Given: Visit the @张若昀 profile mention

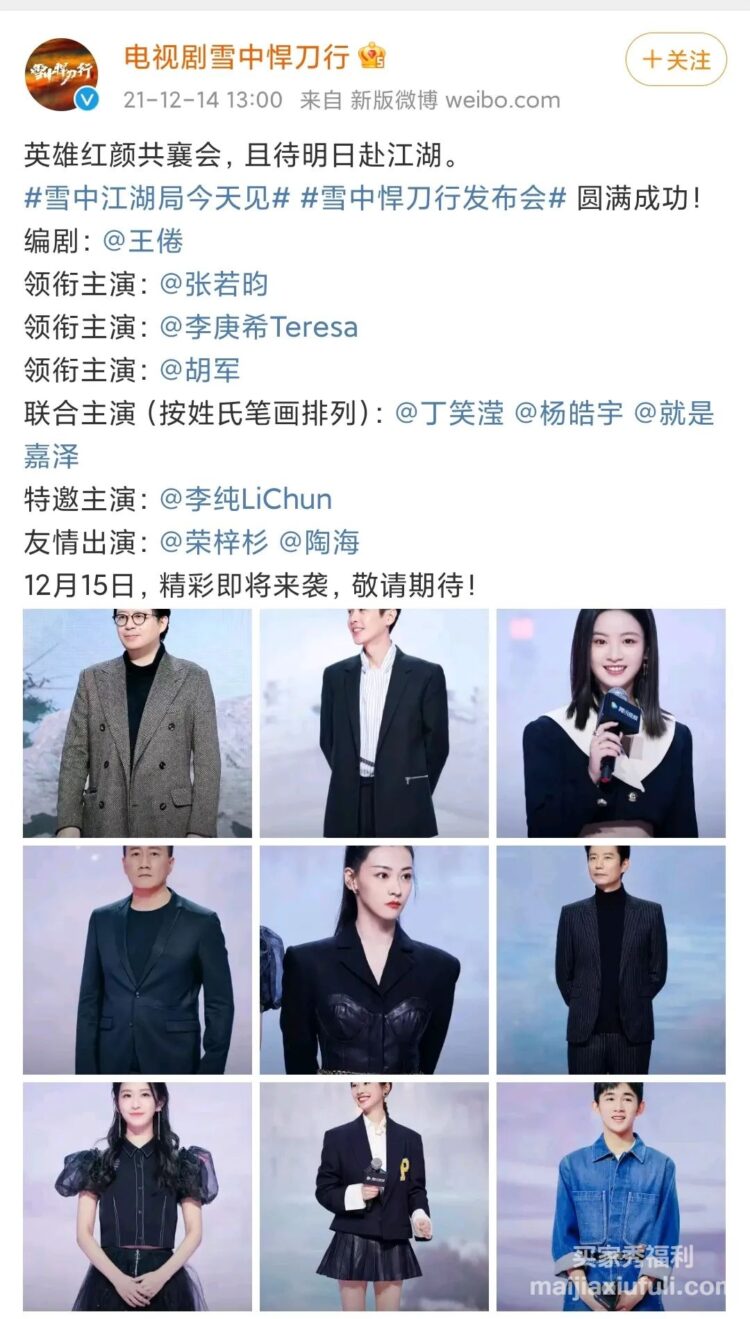Looking at the screenshot, I should [214, 284].
